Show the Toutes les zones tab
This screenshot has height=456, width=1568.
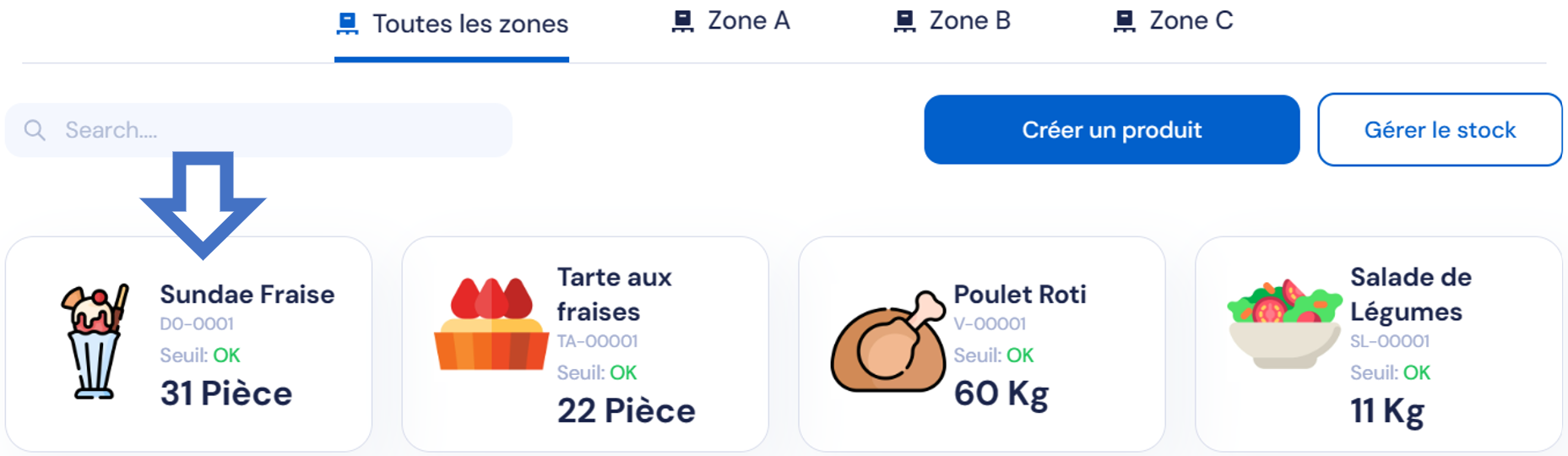452,24
